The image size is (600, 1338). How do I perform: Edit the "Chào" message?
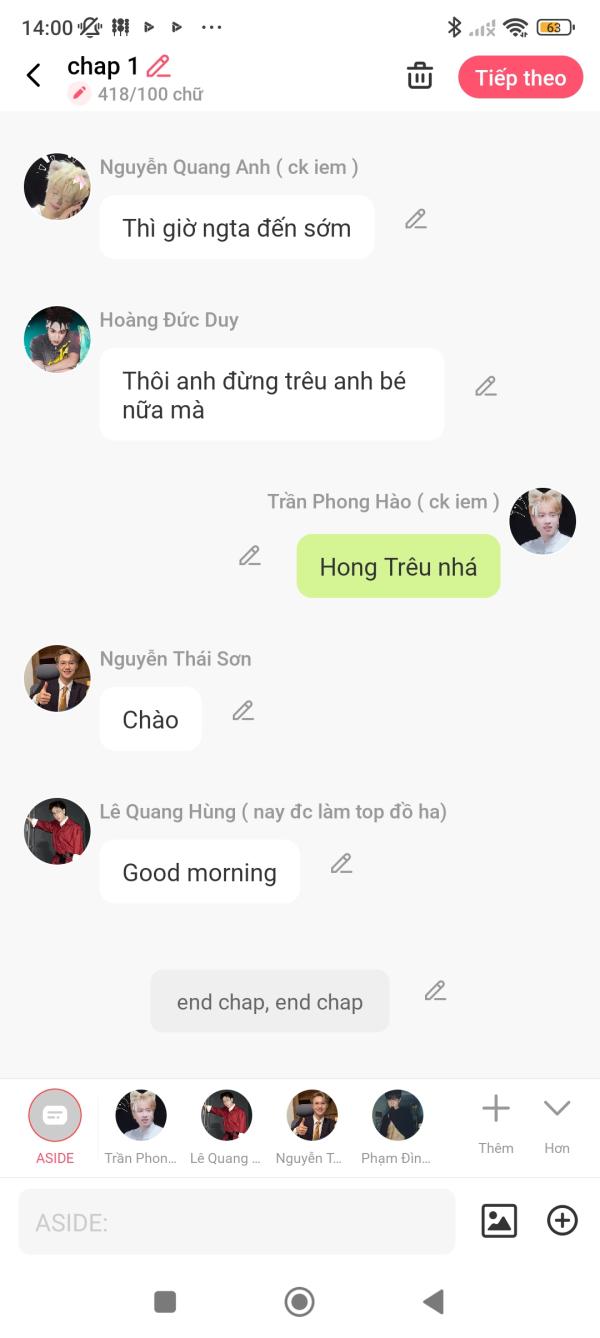pos(243,711)
